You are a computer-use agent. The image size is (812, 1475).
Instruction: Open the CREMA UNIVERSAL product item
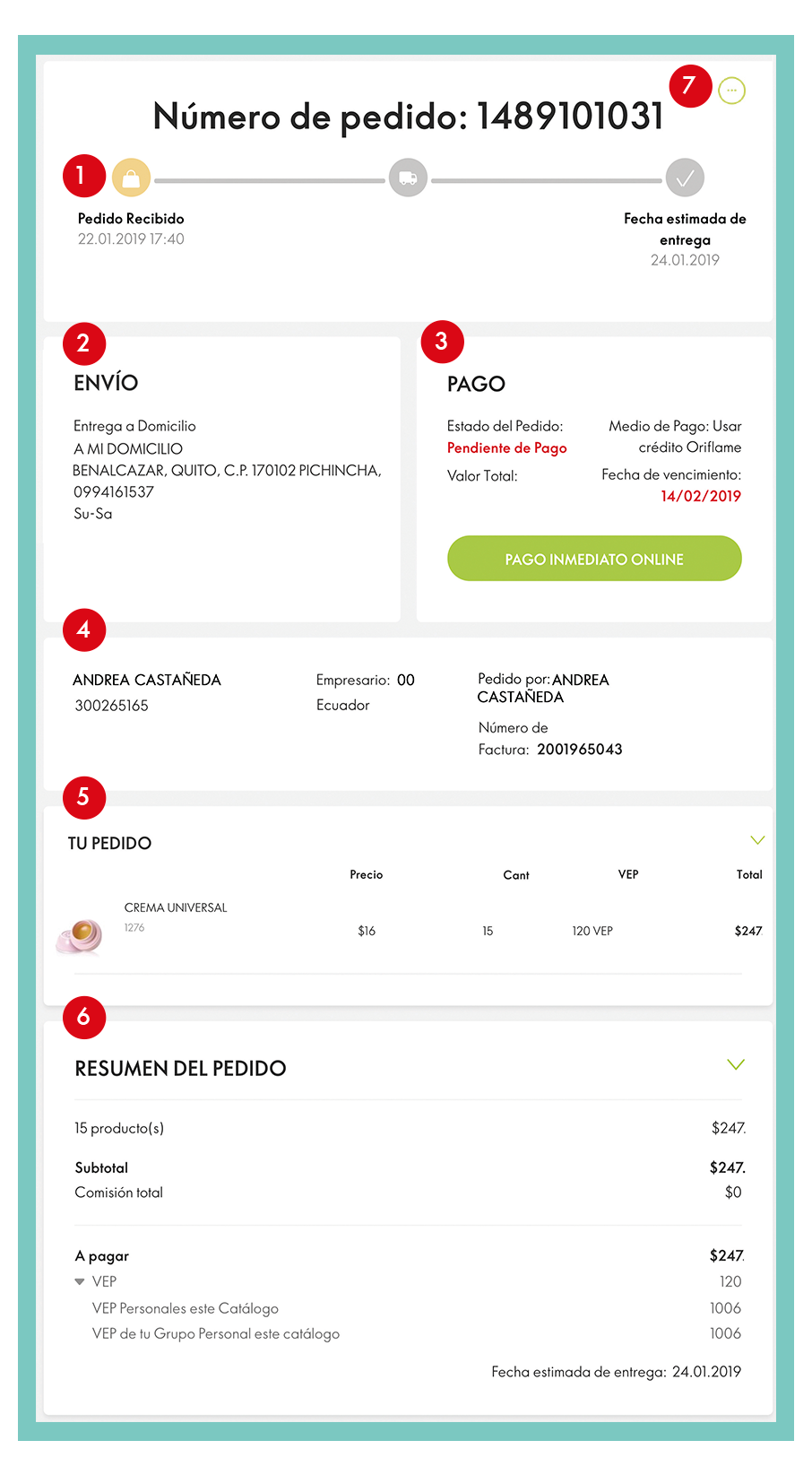(x=176, y=907)
